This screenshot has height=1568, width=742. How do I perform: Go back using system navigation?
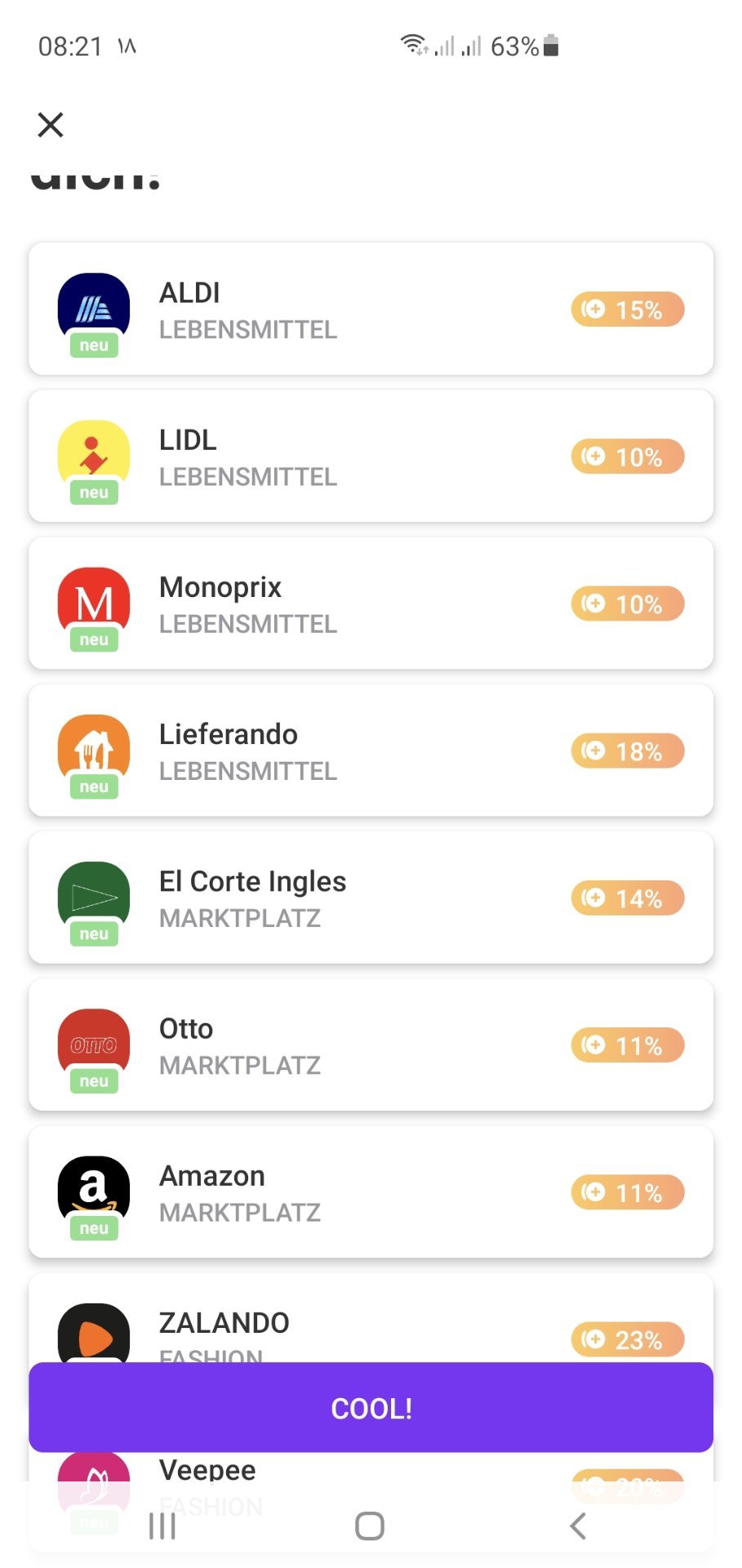tap(578, 1526)
